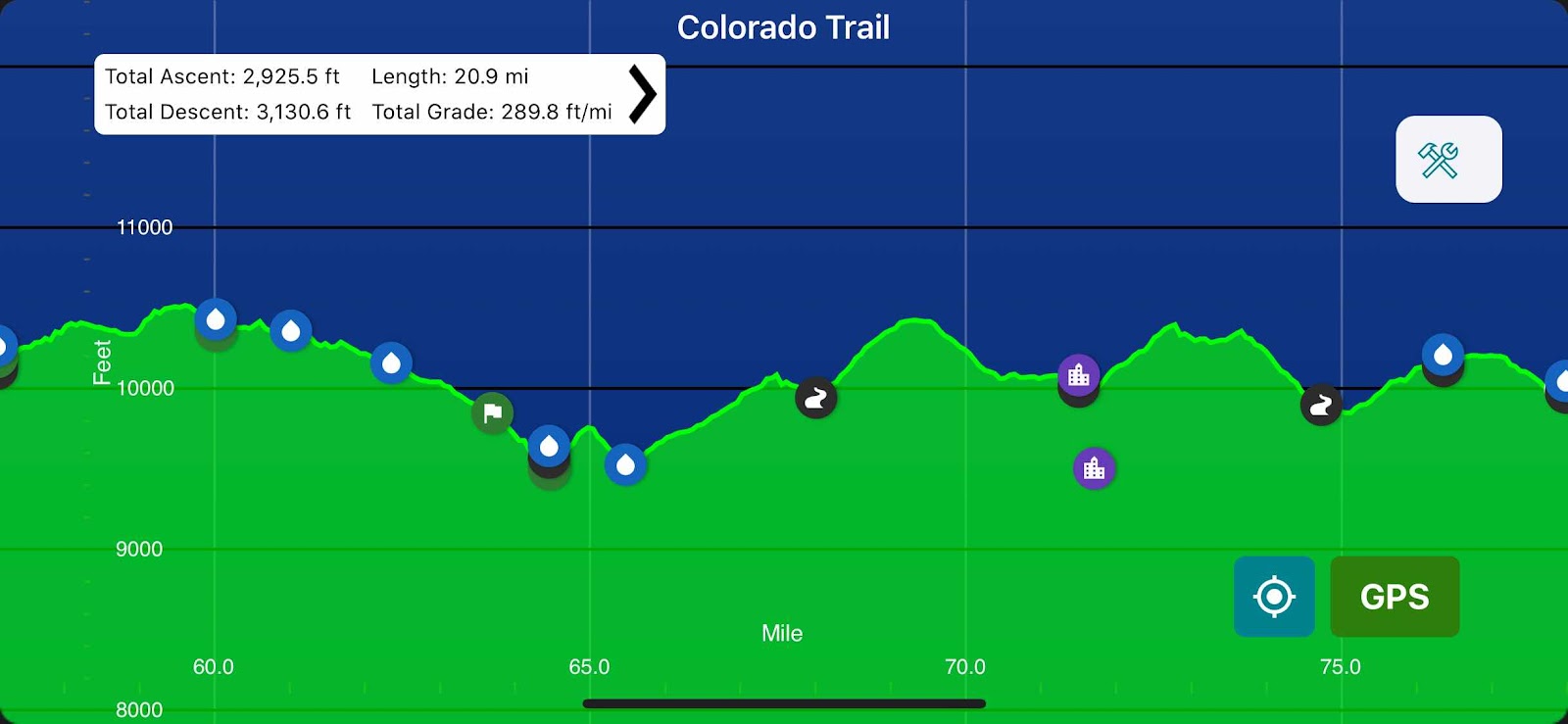
Task: Open the green flag waypoint marker
Action: tap(492, 413)
